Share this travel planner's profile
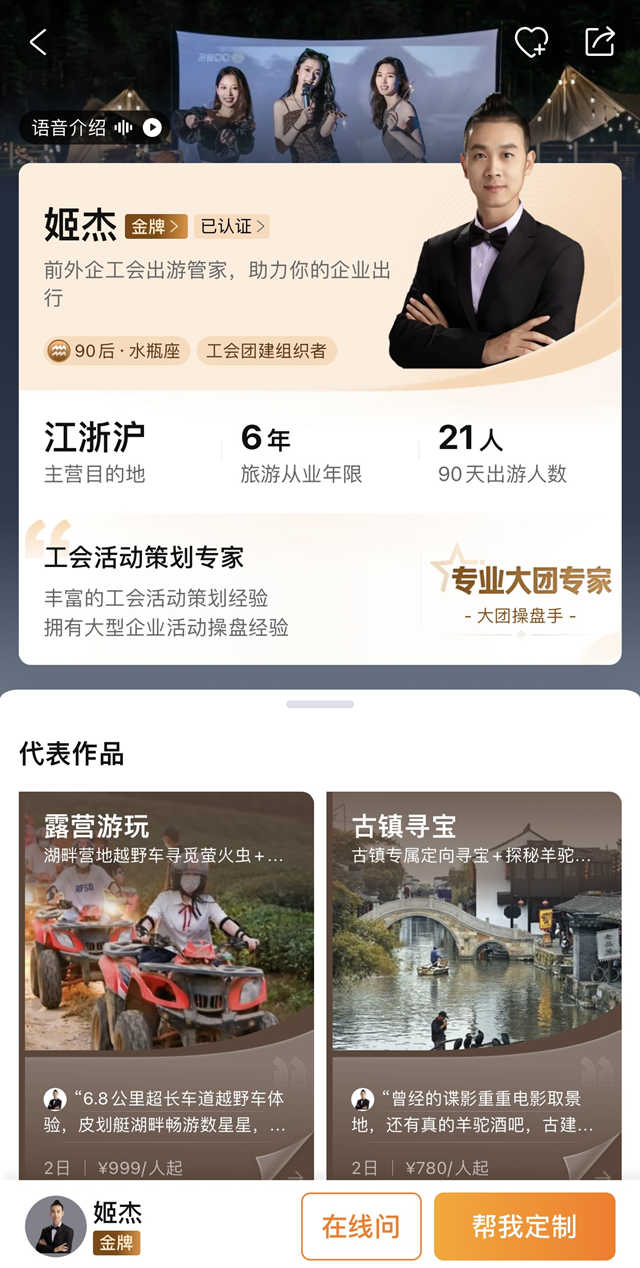 [599, 42]
